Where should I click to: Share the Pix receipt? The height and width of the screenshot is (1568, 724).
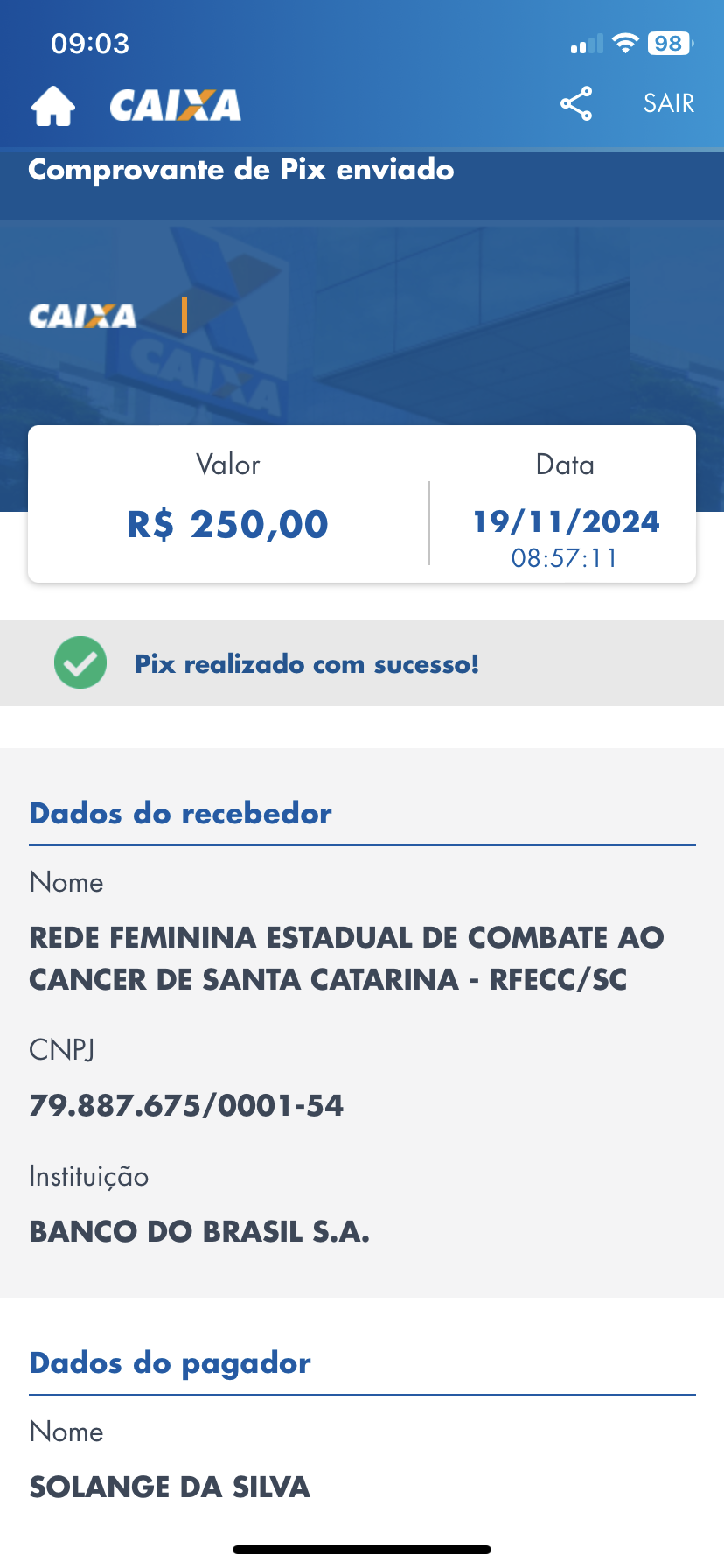[x=576, y=104]
